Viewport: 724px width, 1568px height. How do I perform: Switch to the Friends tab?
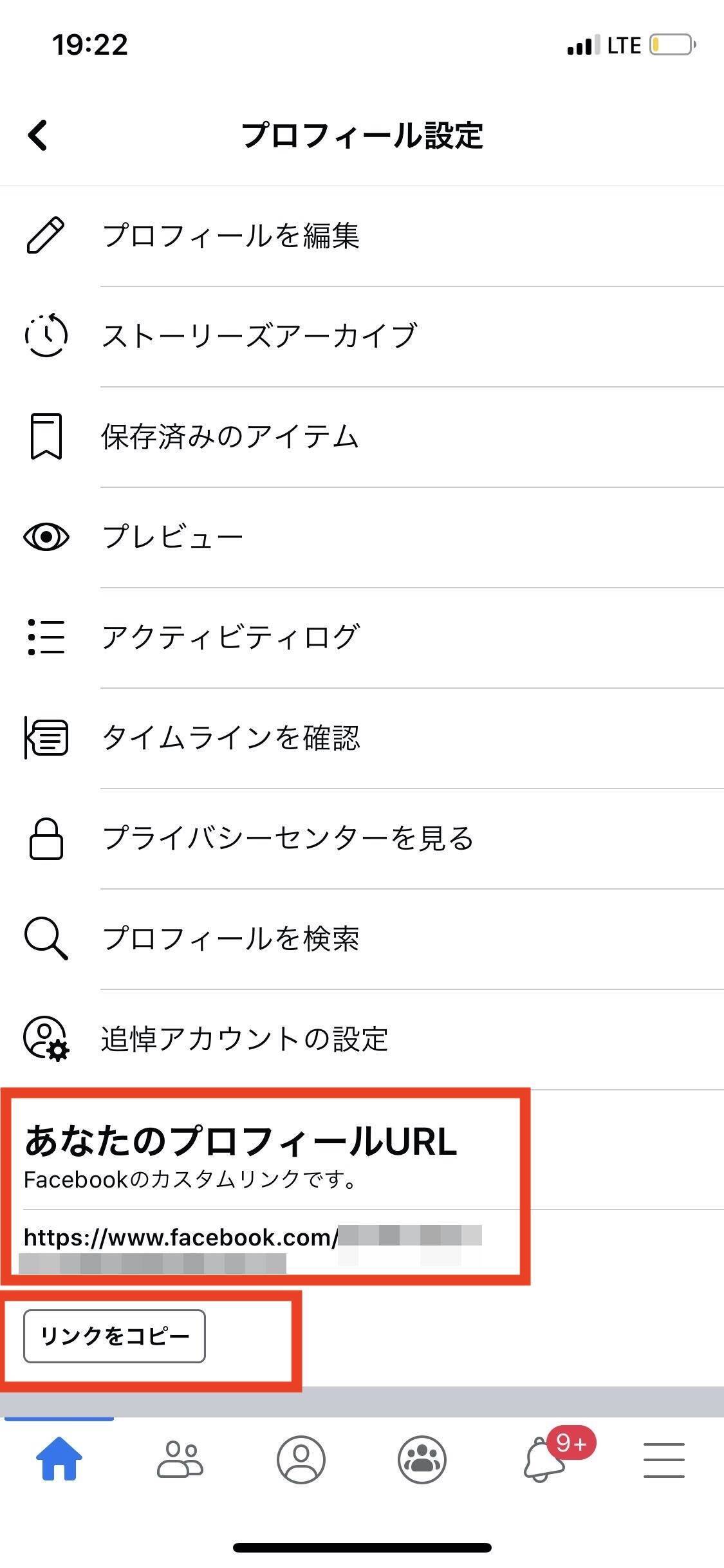click(x=180, y=1459)
